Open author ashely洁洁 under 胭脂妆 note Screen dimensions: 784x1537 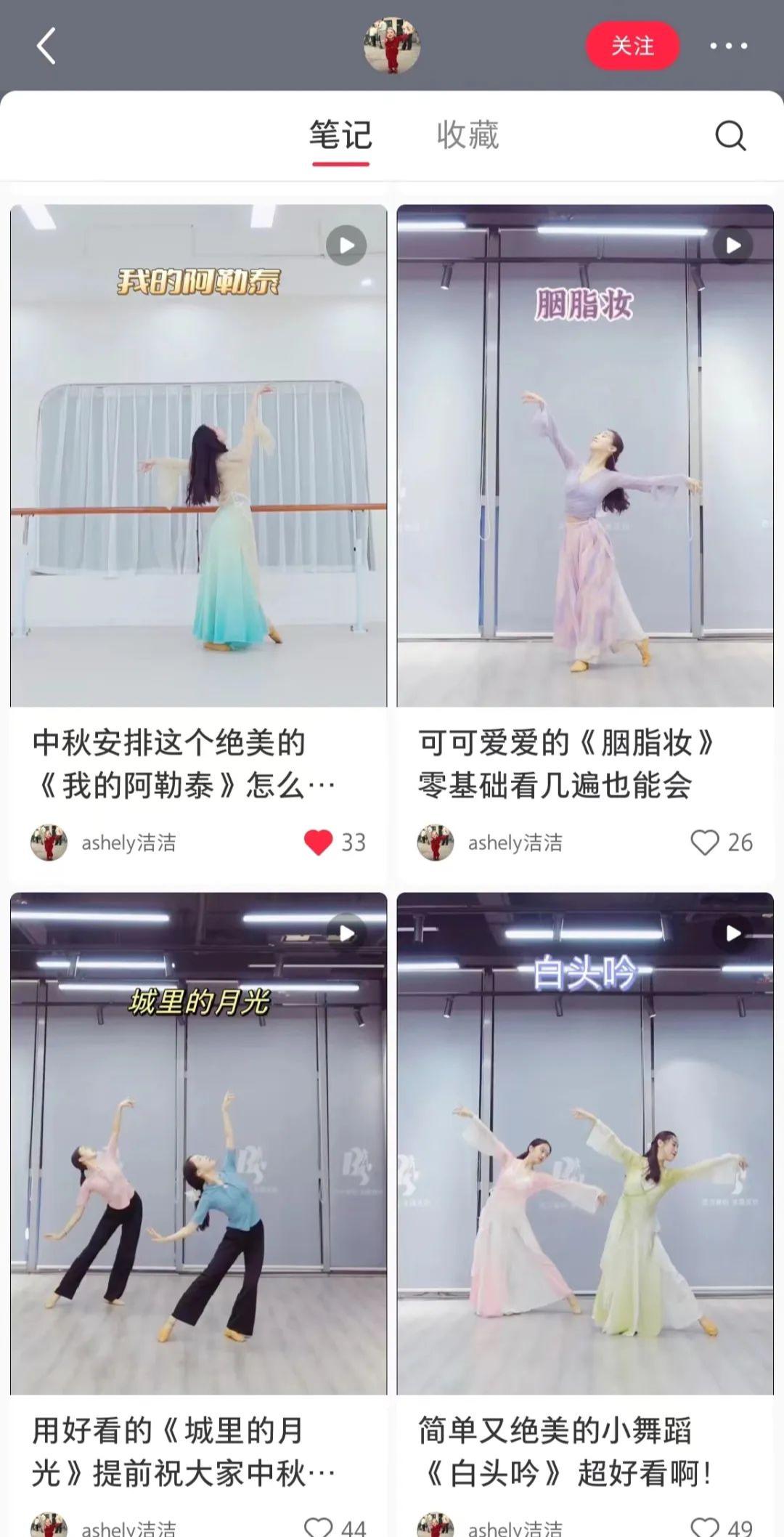(514, 843)
